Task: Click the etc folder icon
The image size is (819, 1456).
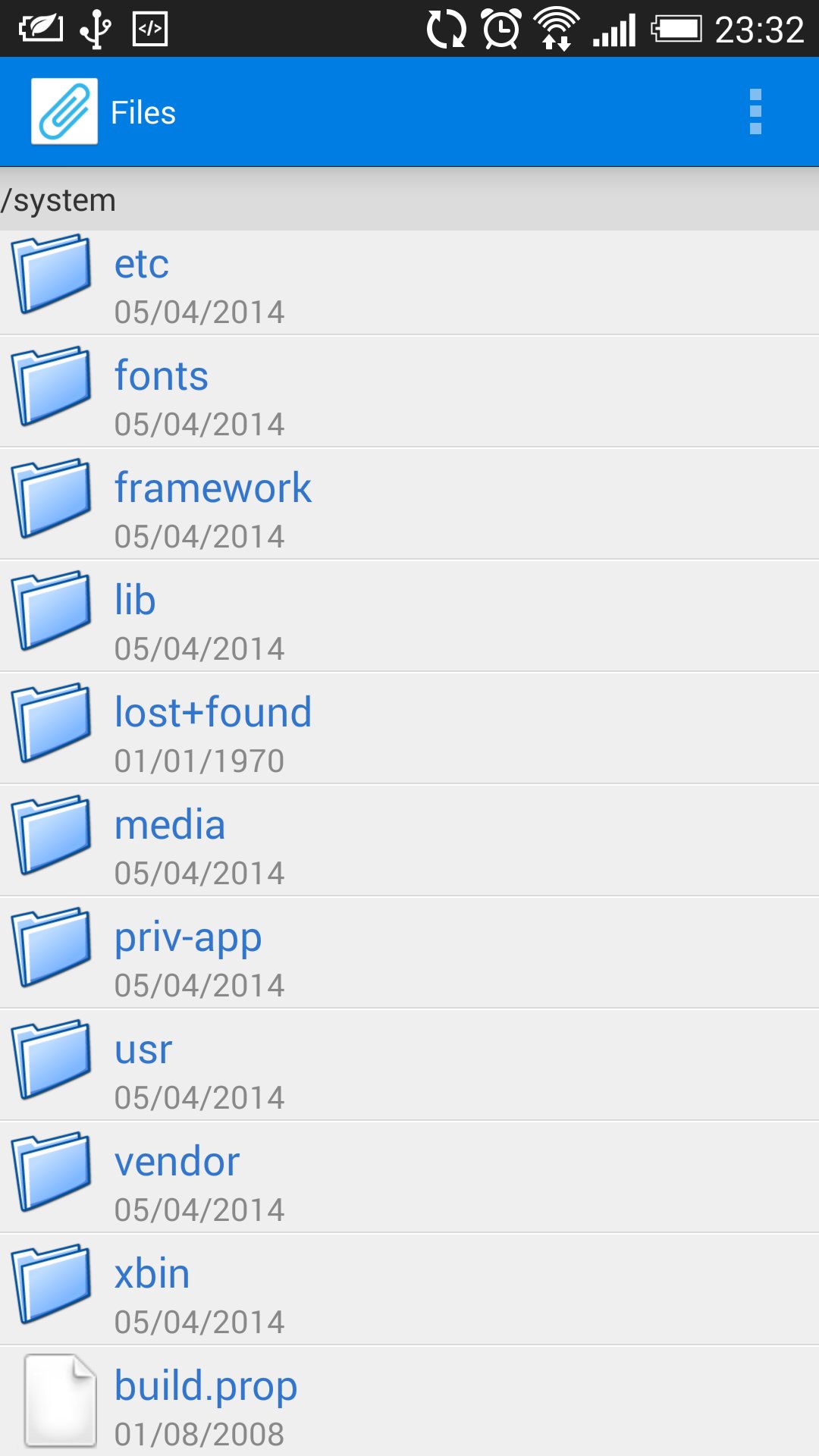Action: coord(53,275)
